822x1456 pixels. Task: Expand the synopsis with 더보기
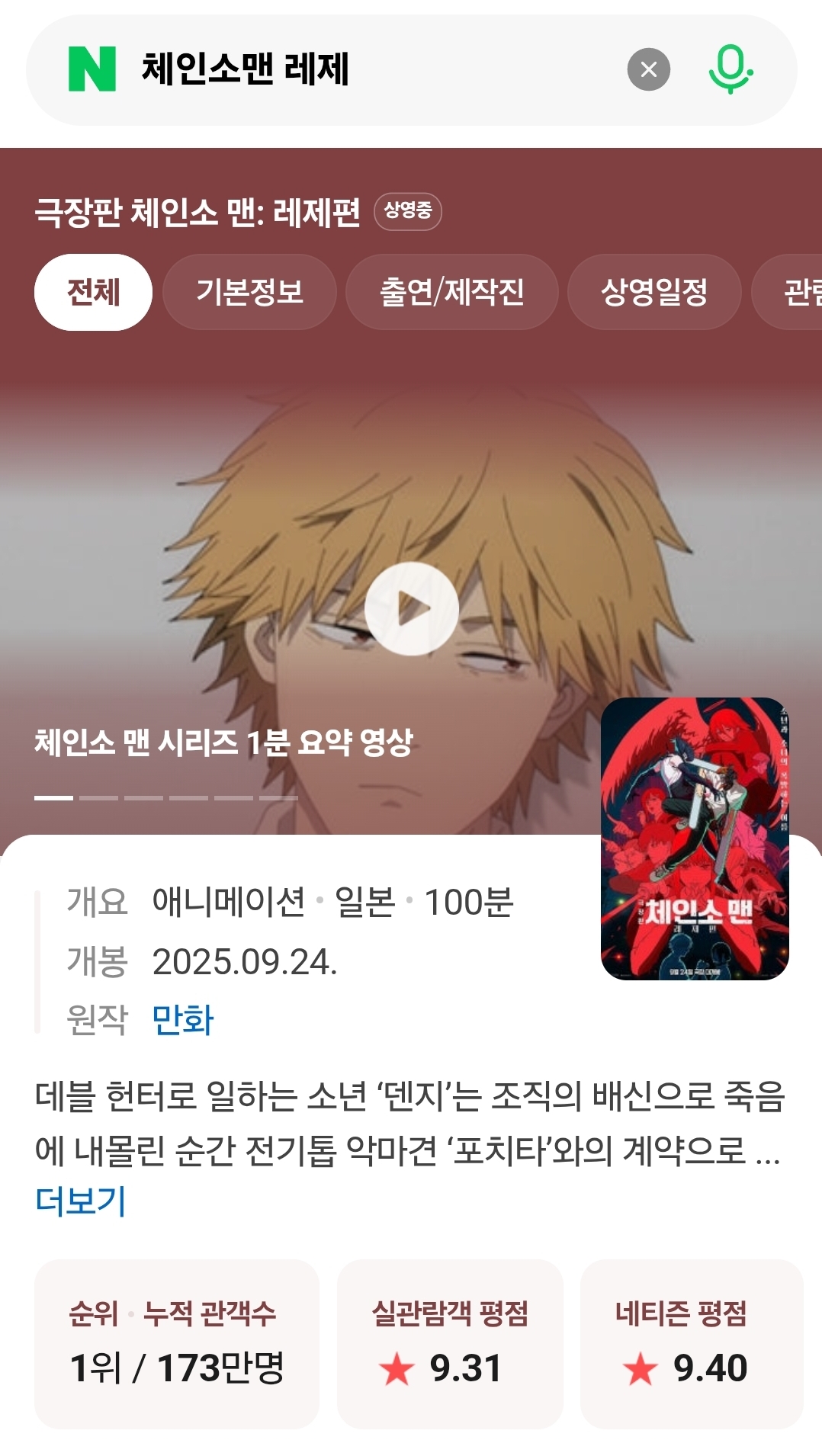pyautogui.click(x=80, y=1201)
